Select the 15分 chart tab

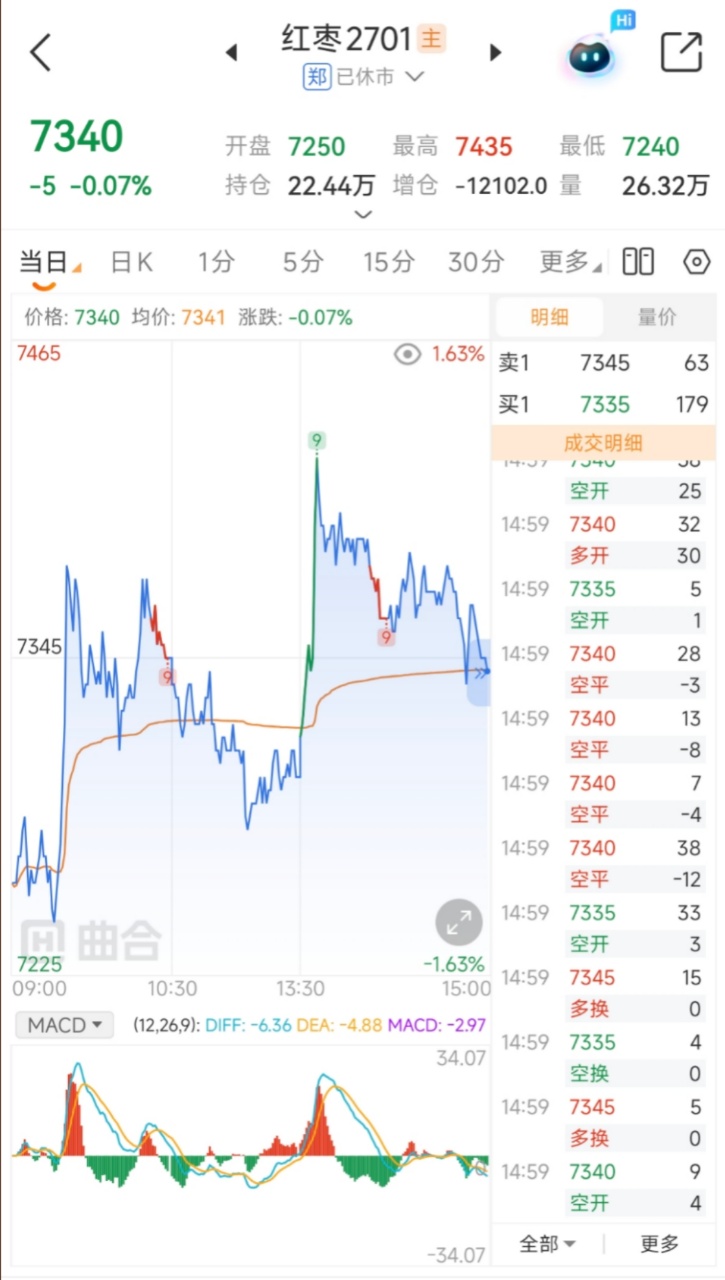tap(388, 262)
